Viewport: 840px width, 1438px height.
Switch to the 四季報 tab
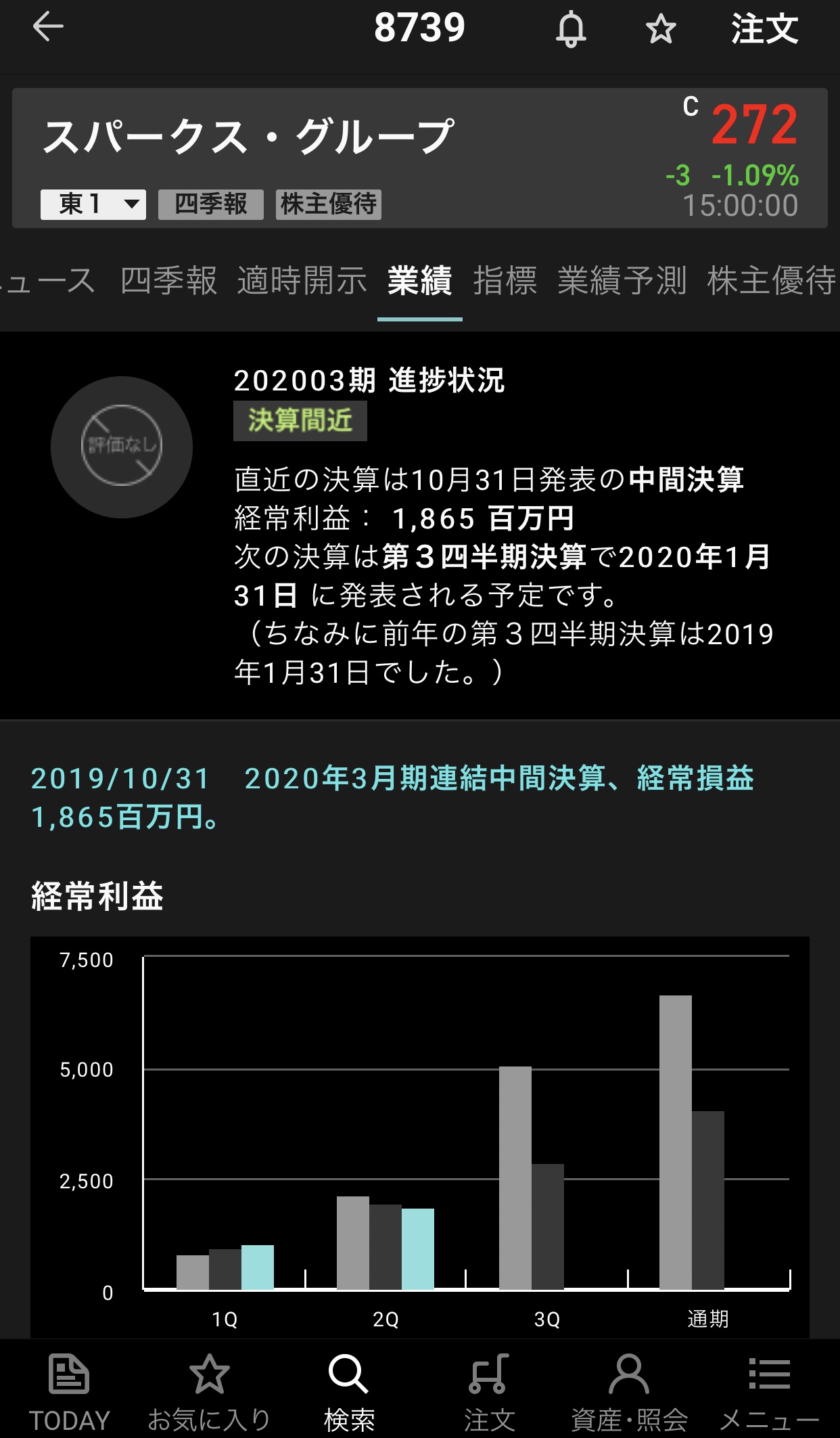coord(169,281)
